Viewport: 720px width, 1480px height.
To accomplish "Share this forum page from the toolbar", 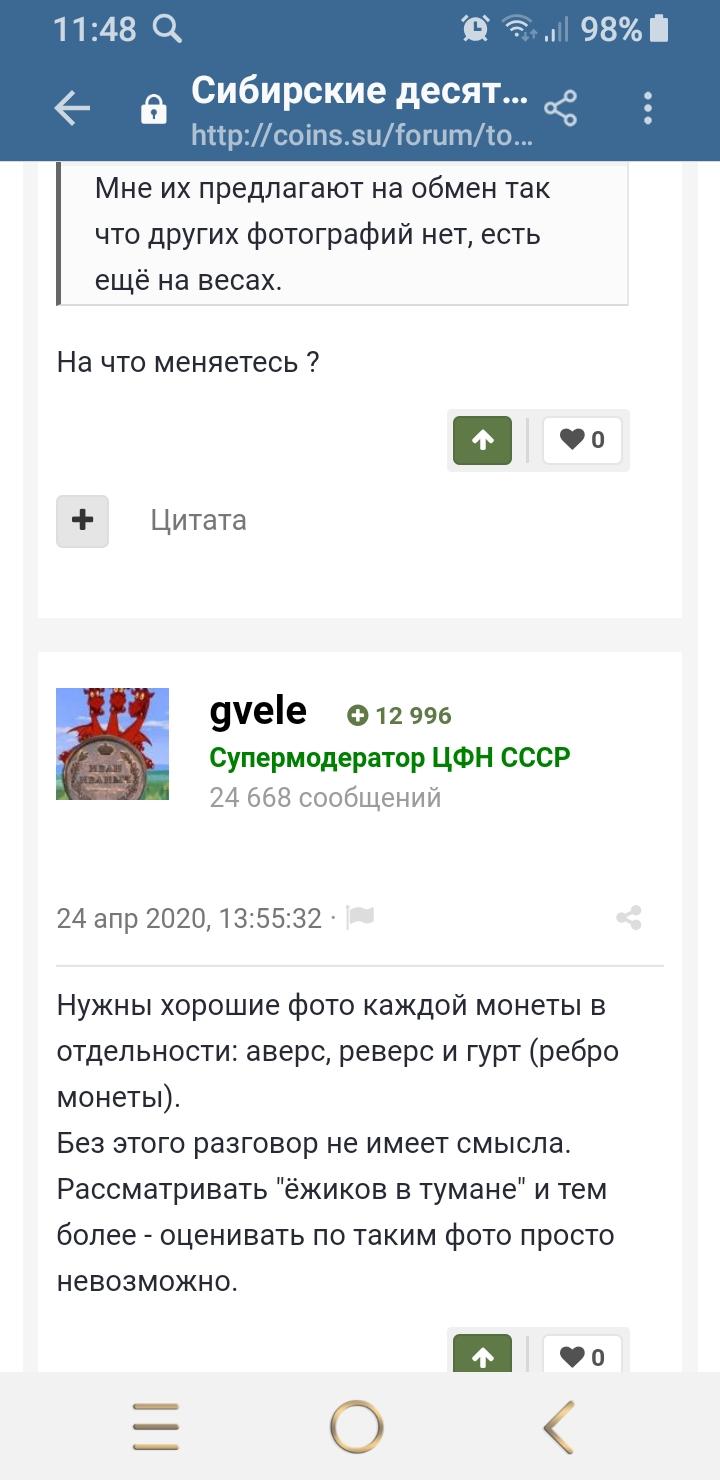I will point(561,109).
